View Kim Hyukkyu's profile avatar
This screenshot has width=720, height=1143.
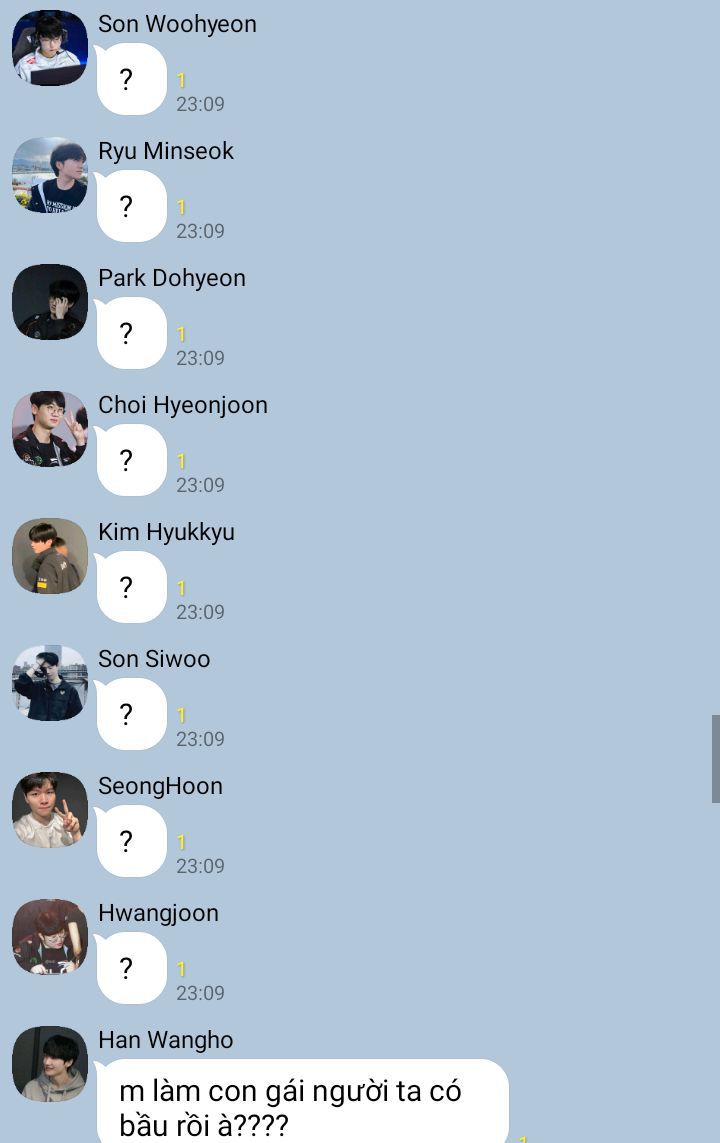pyautogui.click(x=50, y=556)
